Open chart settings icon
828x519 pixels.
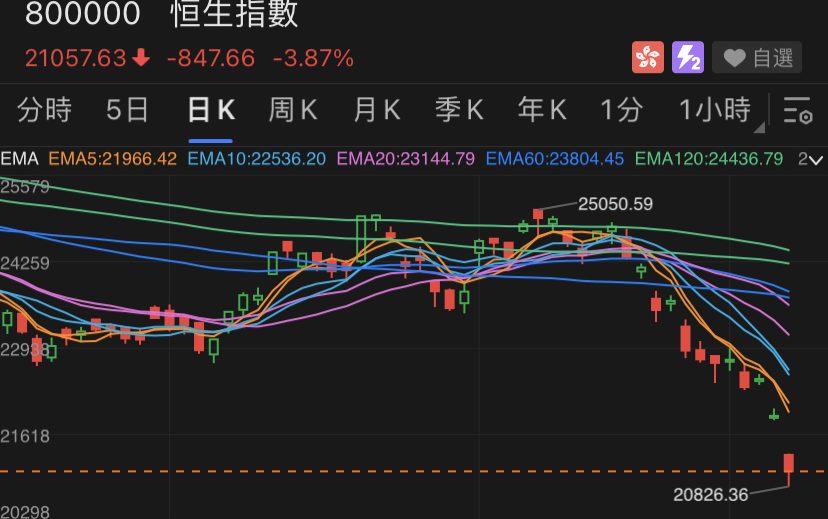798,111
